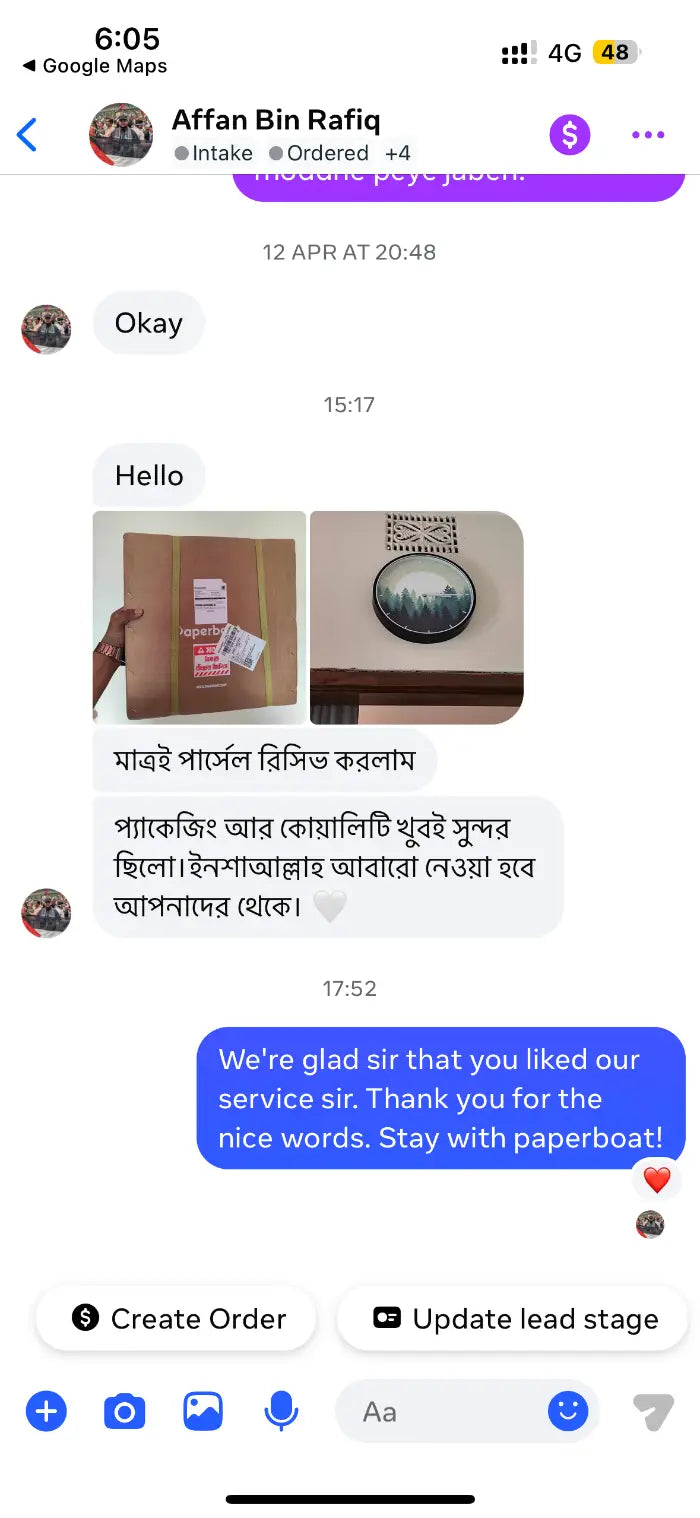700x1518 pixels.
Task: Select Update lead stage
Action: pos(514,1319)
